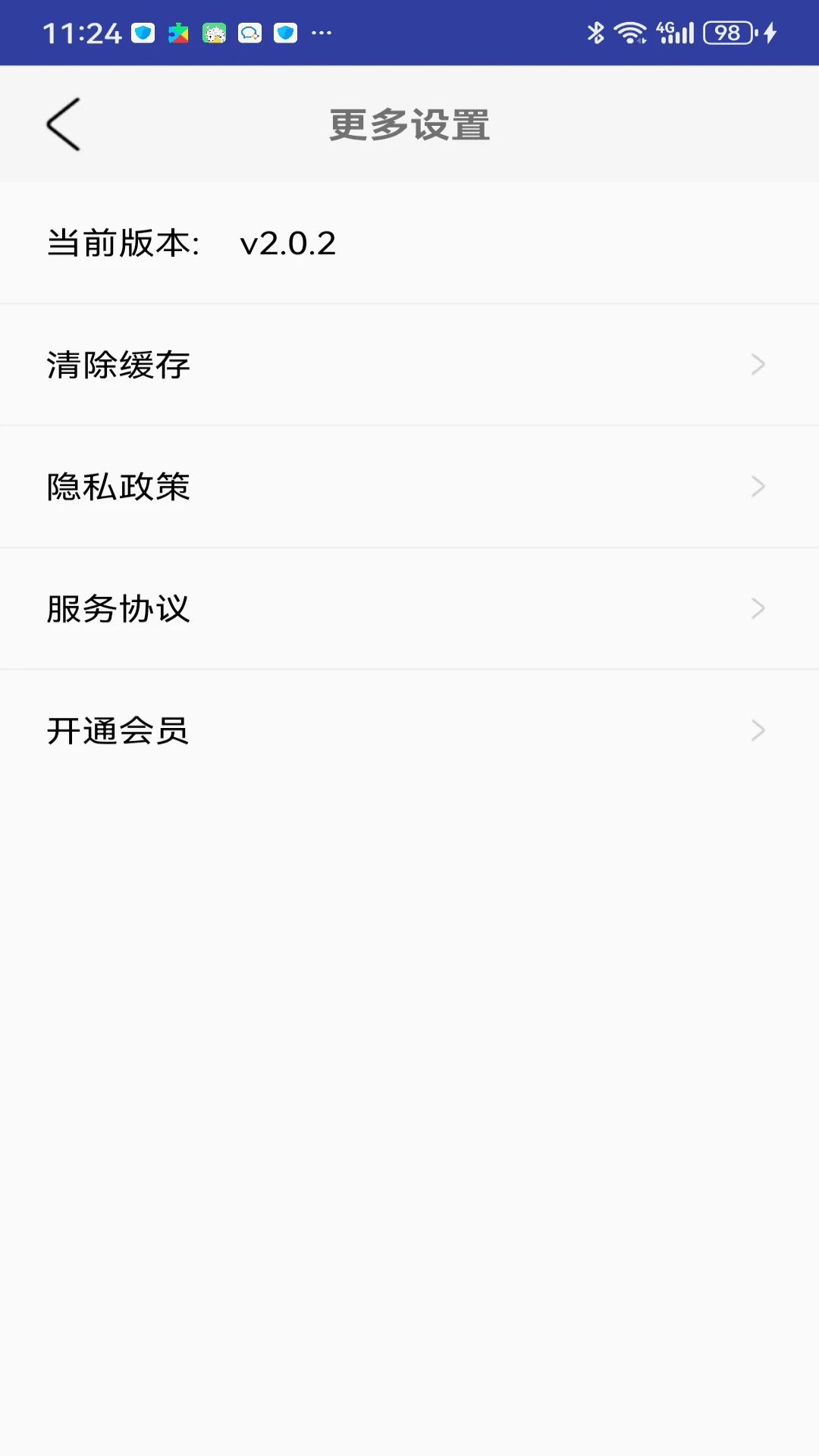
Task: Open 隐私政策 via its chevron
Action: coord(758,486)
